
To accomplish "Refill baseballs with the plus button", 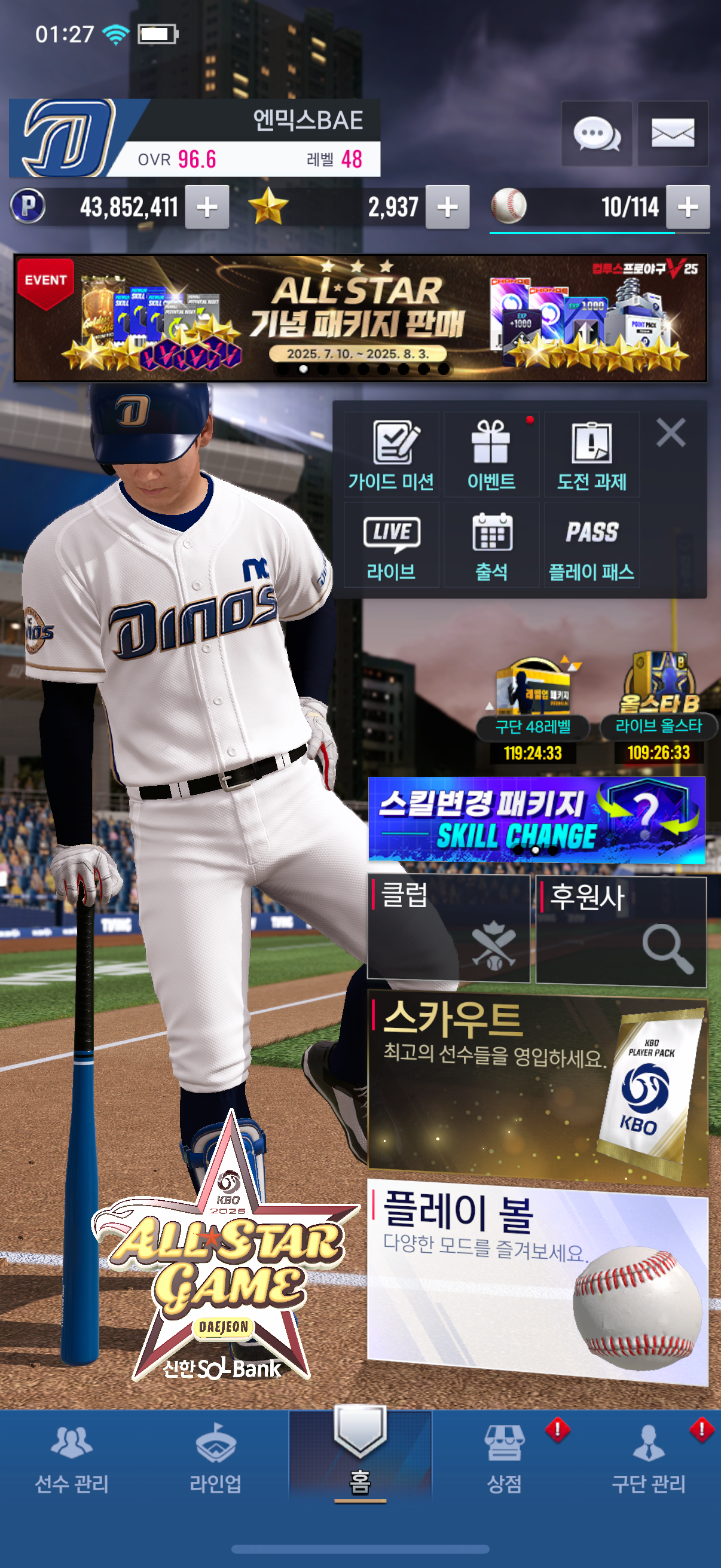I will 688,207.
